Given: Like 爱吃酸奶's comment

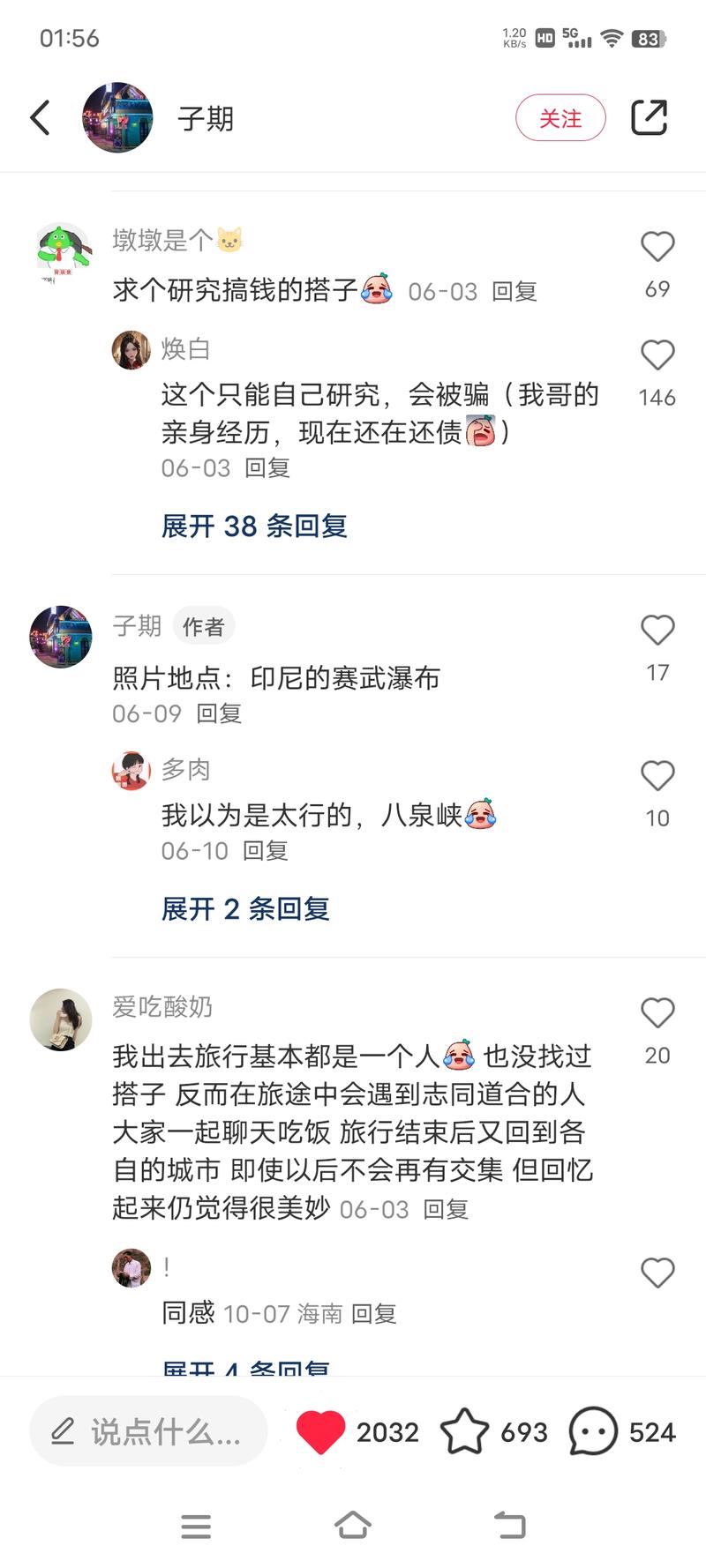Looking at the screenshot, I should click(657, 1013).
